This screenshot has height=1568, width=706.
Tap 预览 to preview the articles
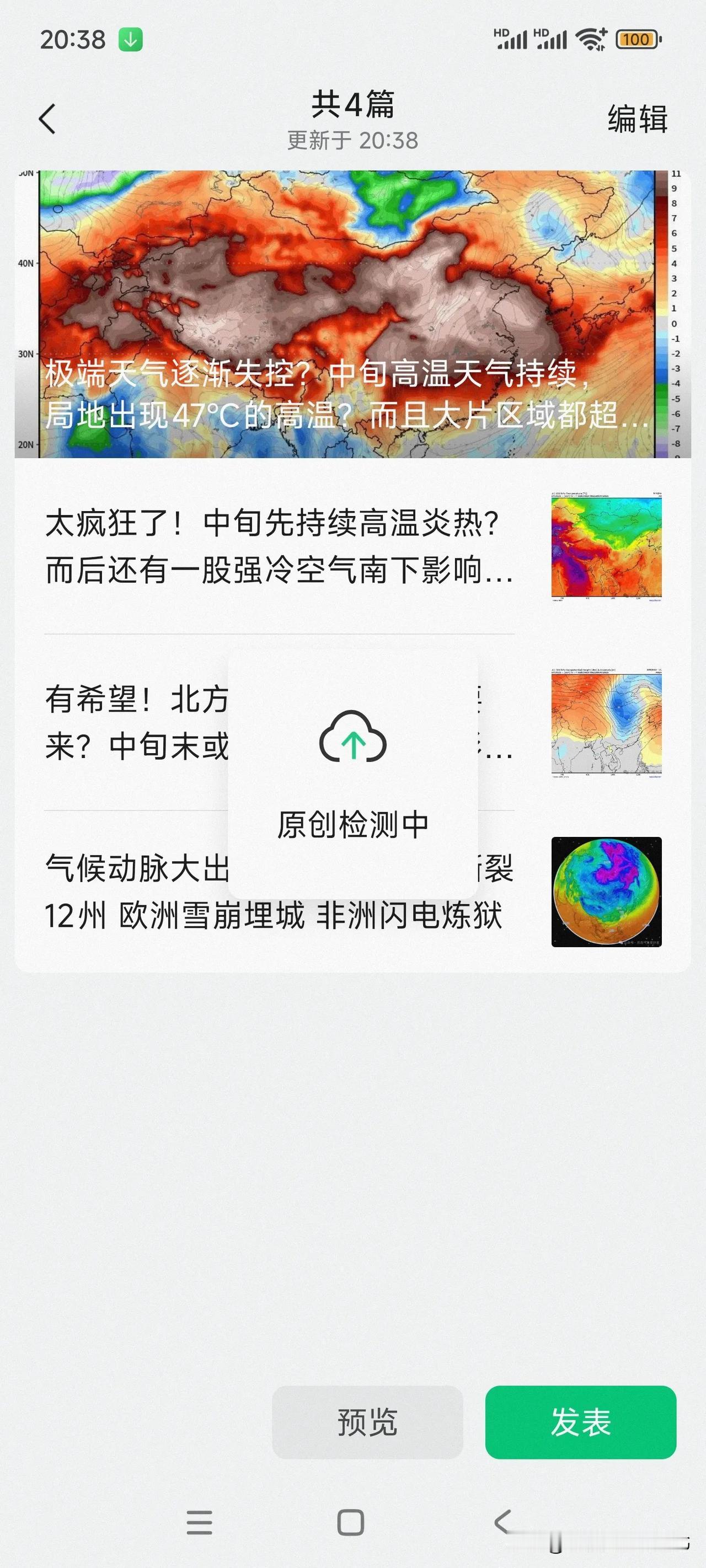coord(367,1422)
